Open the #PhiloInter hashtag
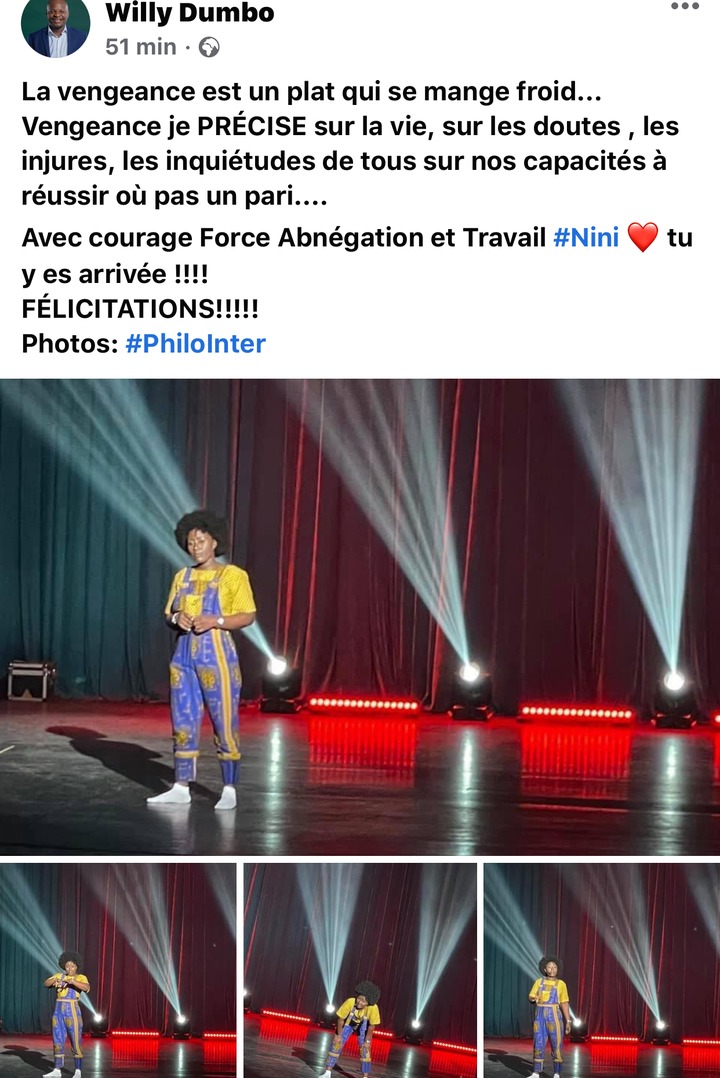This screenshot has height=1078, width=720. point(195,343)
